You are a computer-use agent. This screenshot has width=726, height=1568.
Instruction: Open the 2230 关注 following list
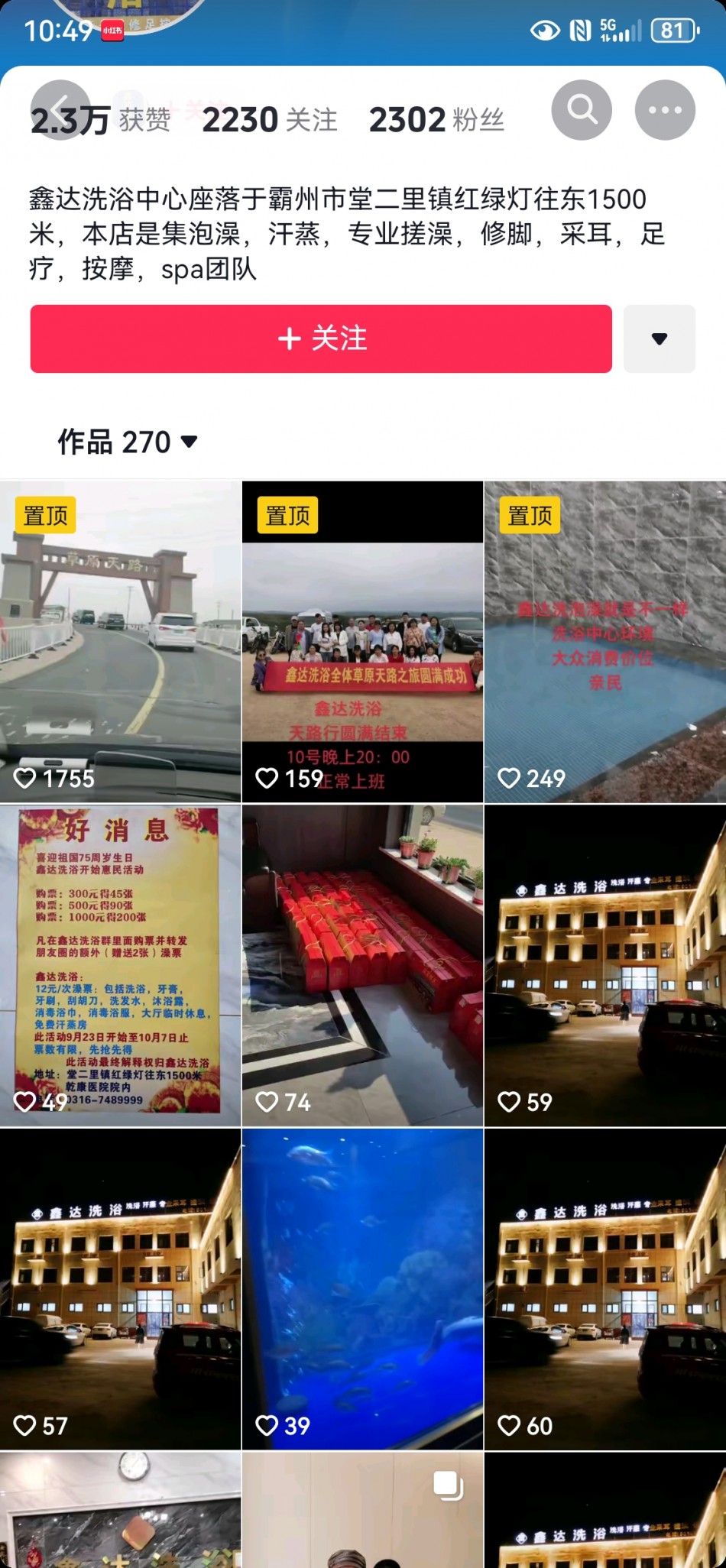click(270, 120)
